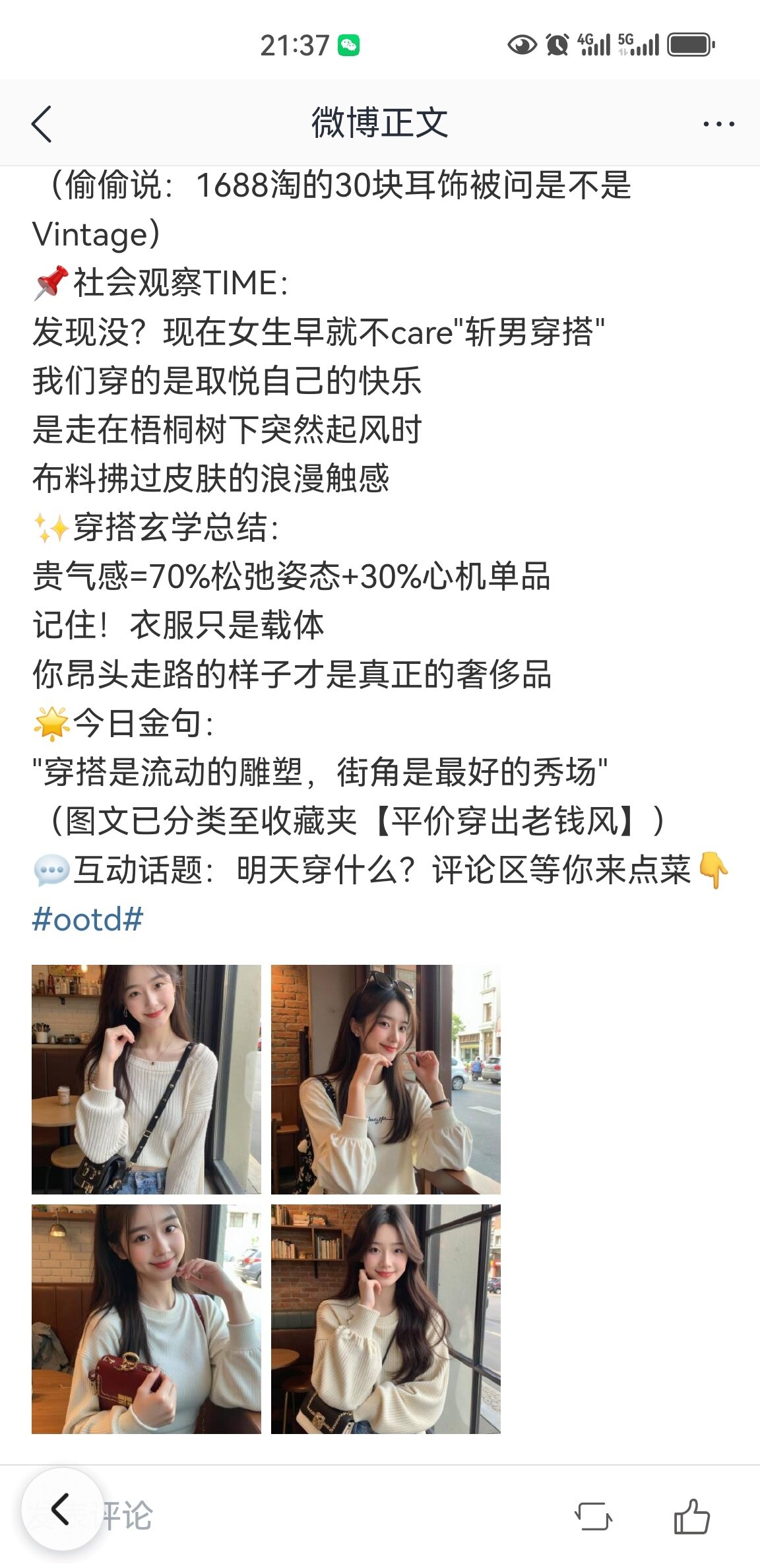
Task: Like this post with thumbs up
Action: (x=691, y=1515)
